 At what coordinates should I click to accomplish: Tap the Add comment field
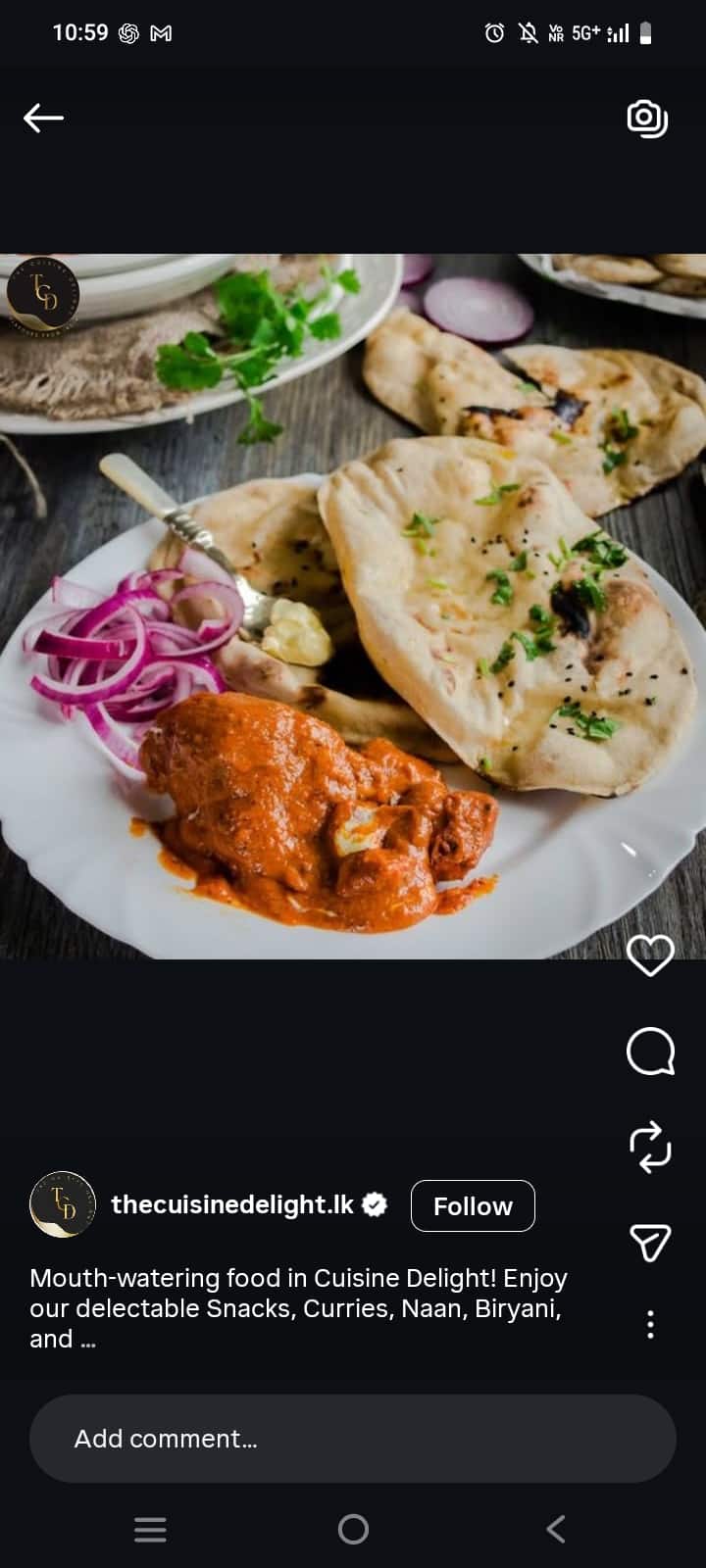coord(353,1438)
